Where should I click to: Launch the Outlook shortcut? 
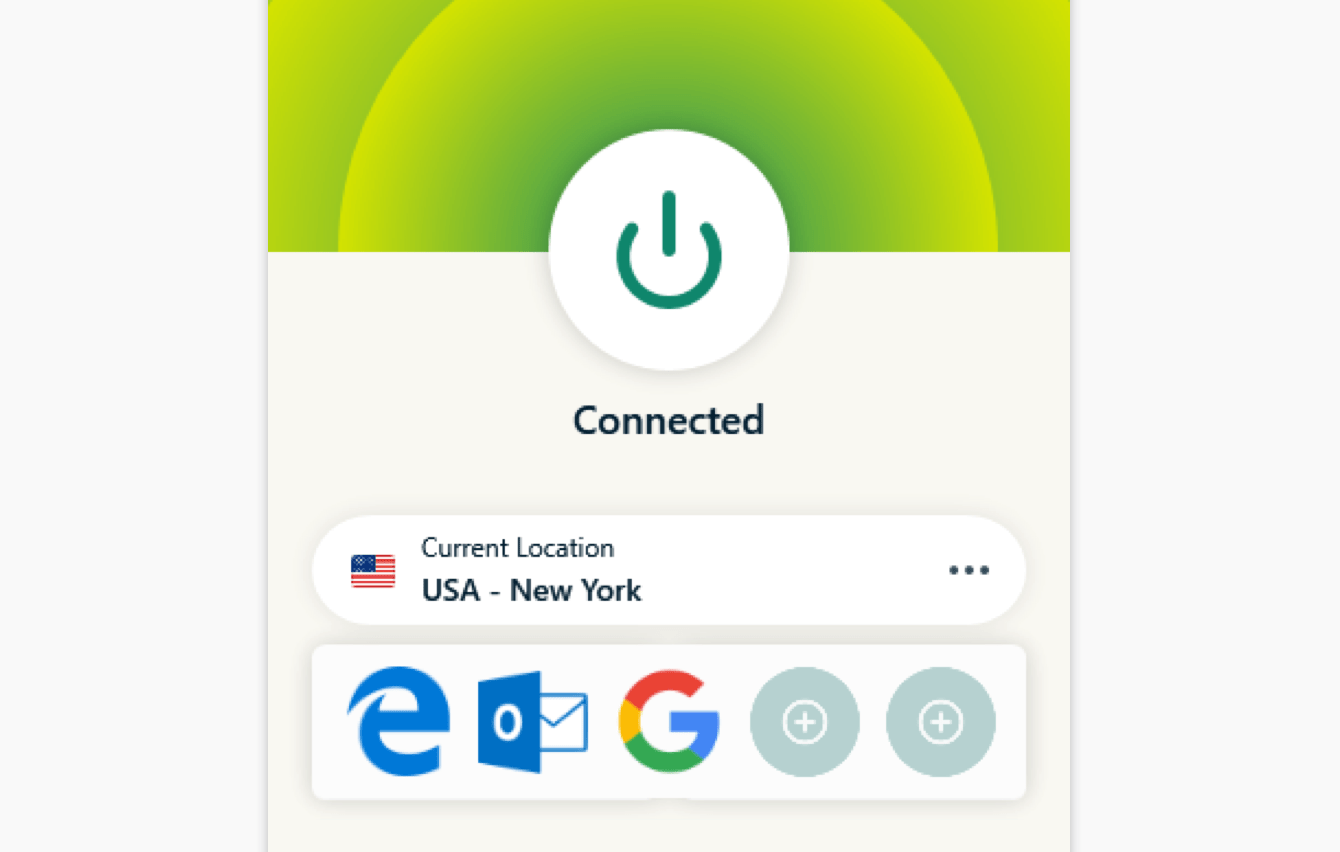click(x=532, y=721)
